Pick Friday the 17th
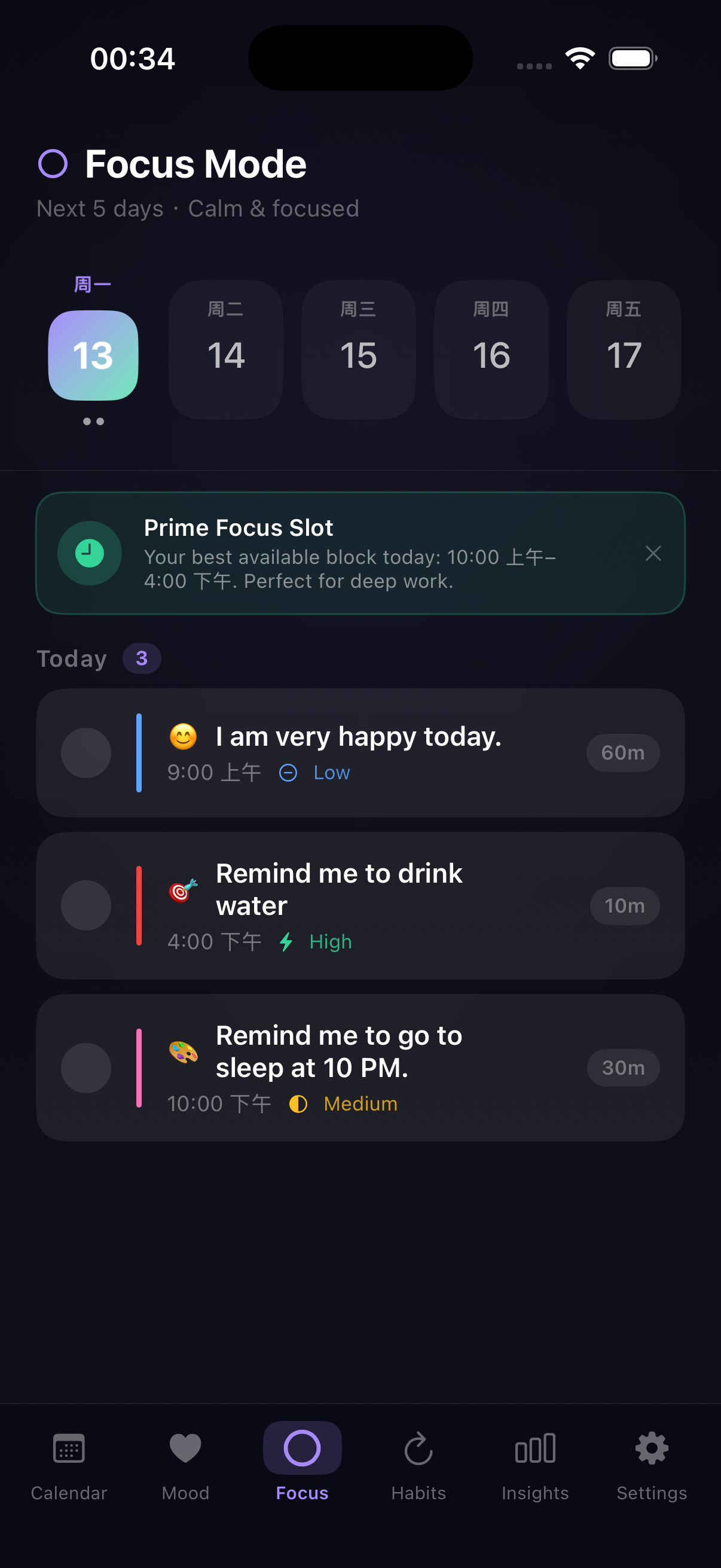721x1568 pixels. click(x=624, y=349)
